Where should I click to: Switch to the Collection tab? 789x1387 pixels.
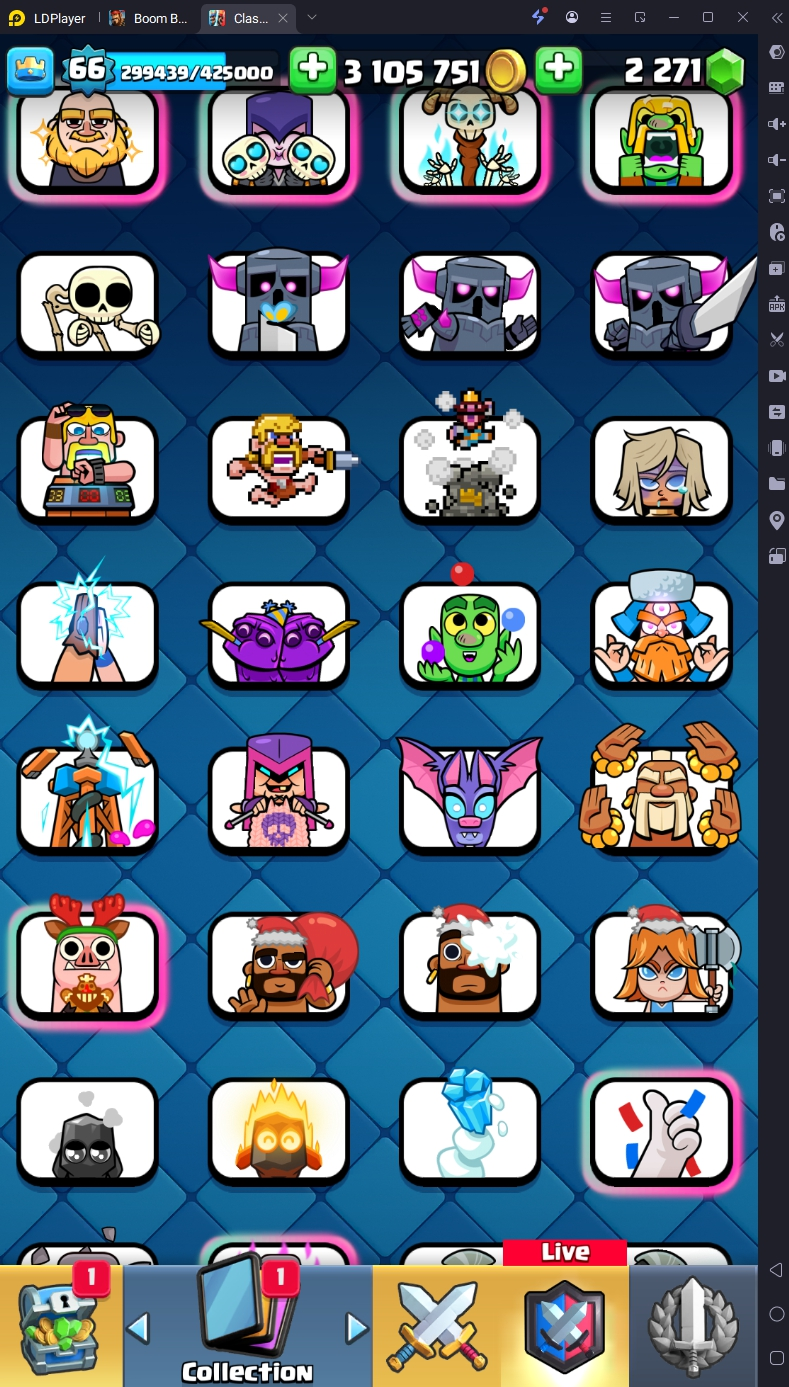247,1326
